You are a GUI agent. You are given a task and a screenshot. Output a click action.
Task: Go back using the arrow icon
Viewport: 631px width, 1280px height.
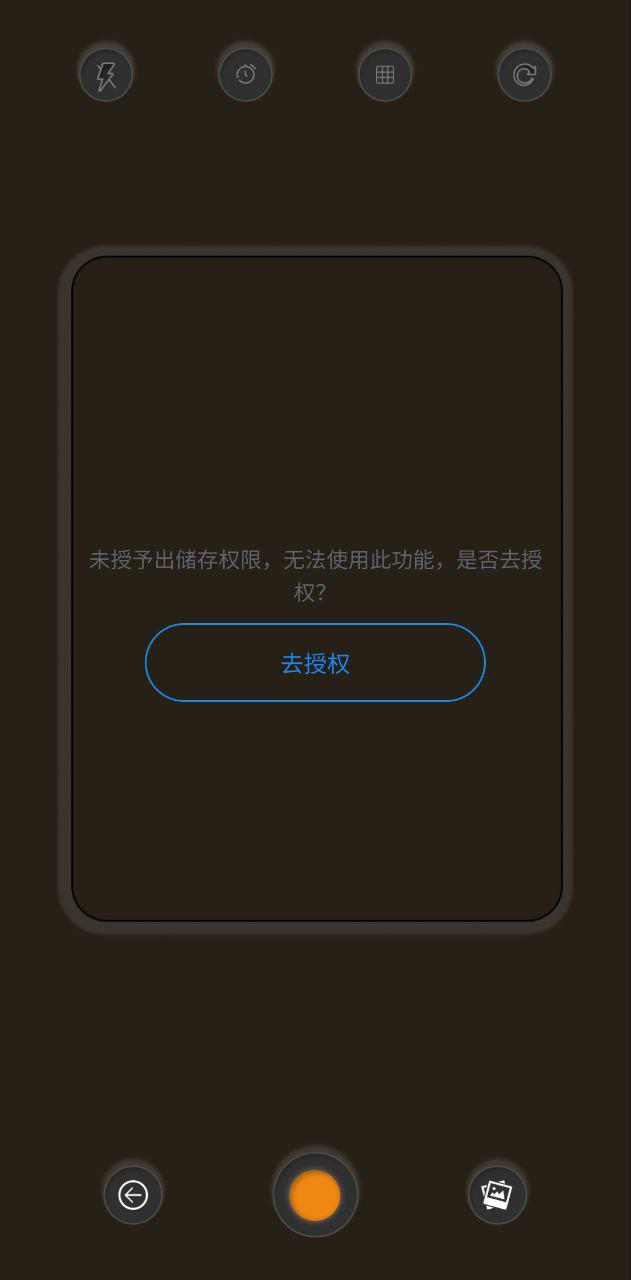pos(133,1195)
